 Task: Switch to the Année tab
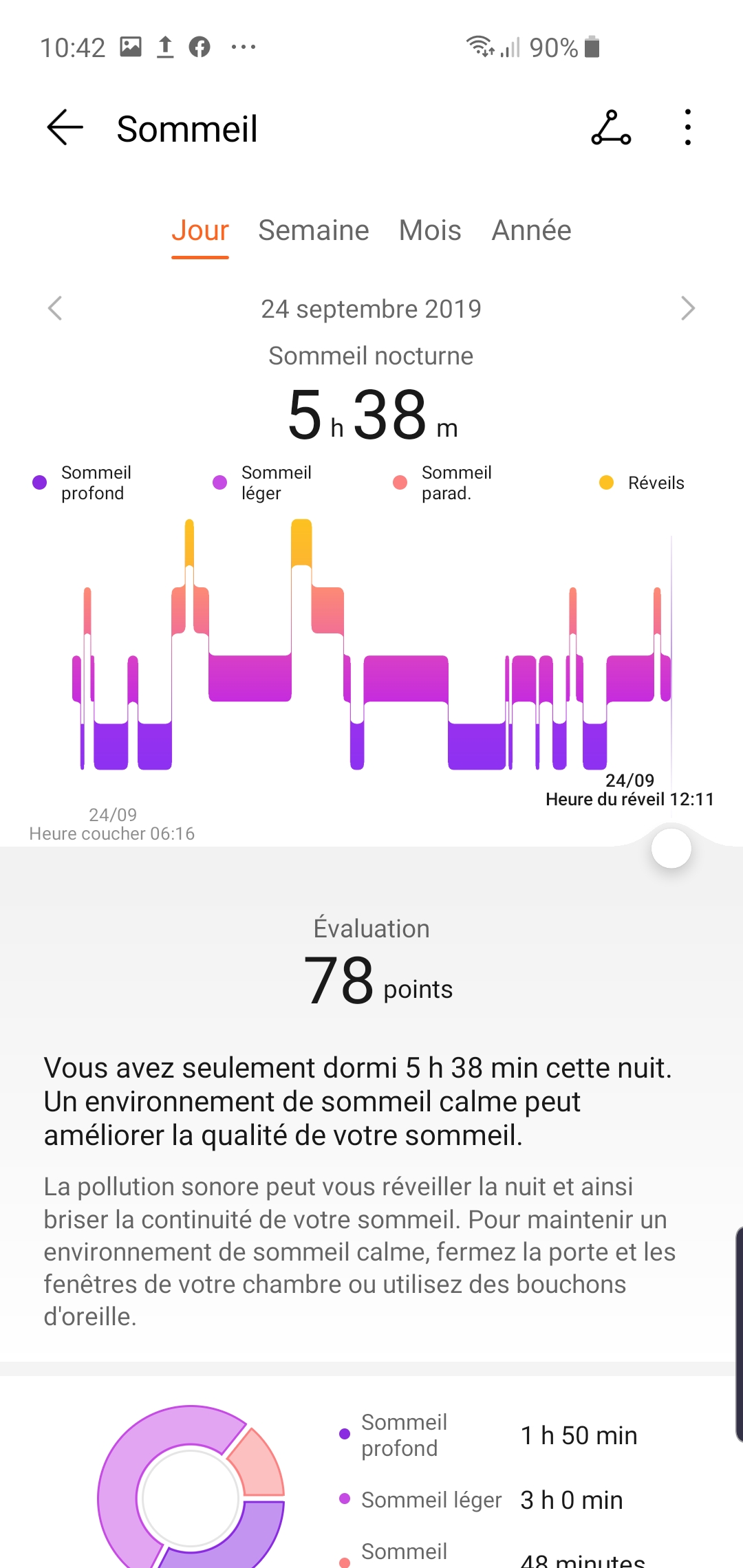point(531,230)
